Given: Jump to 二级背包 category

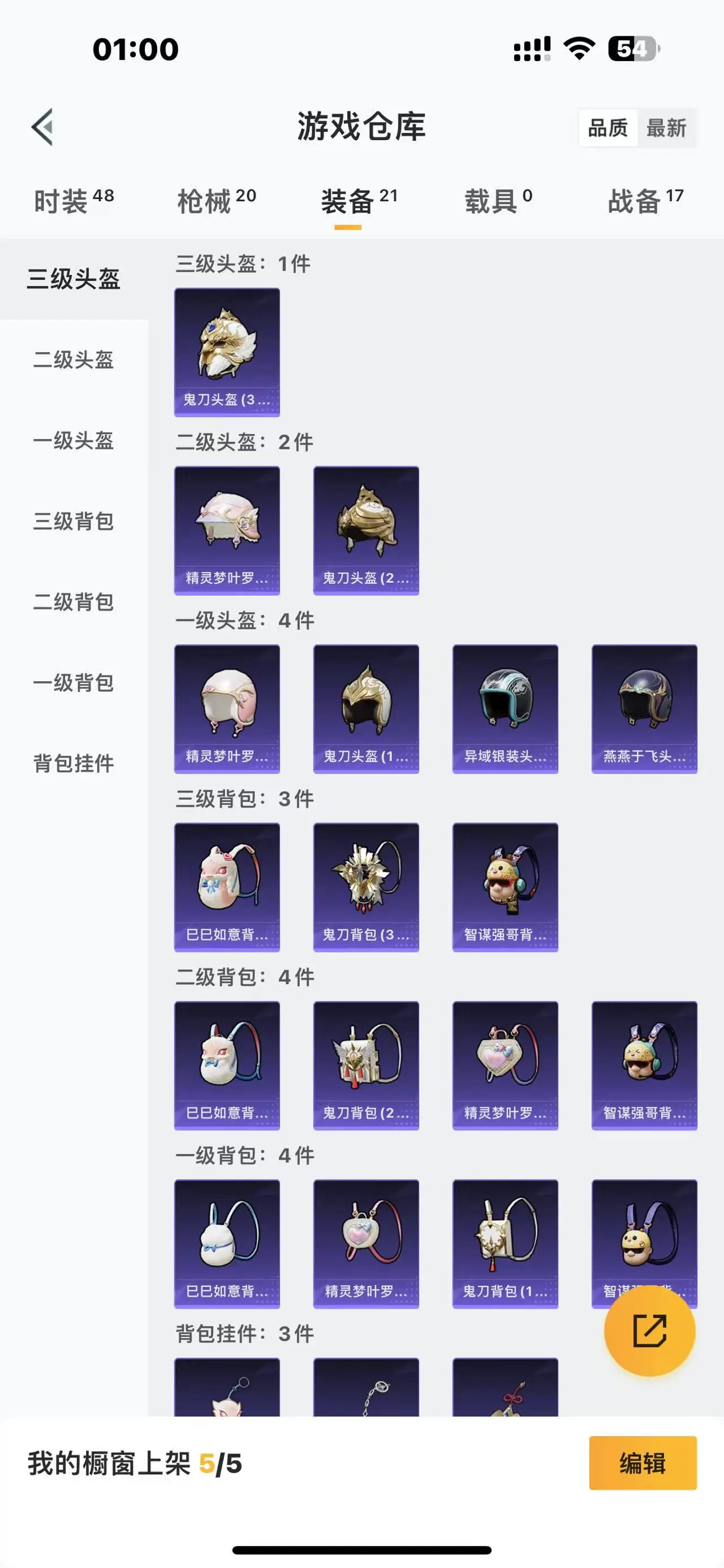Looking at the screenshot, I should pos(73,602).
